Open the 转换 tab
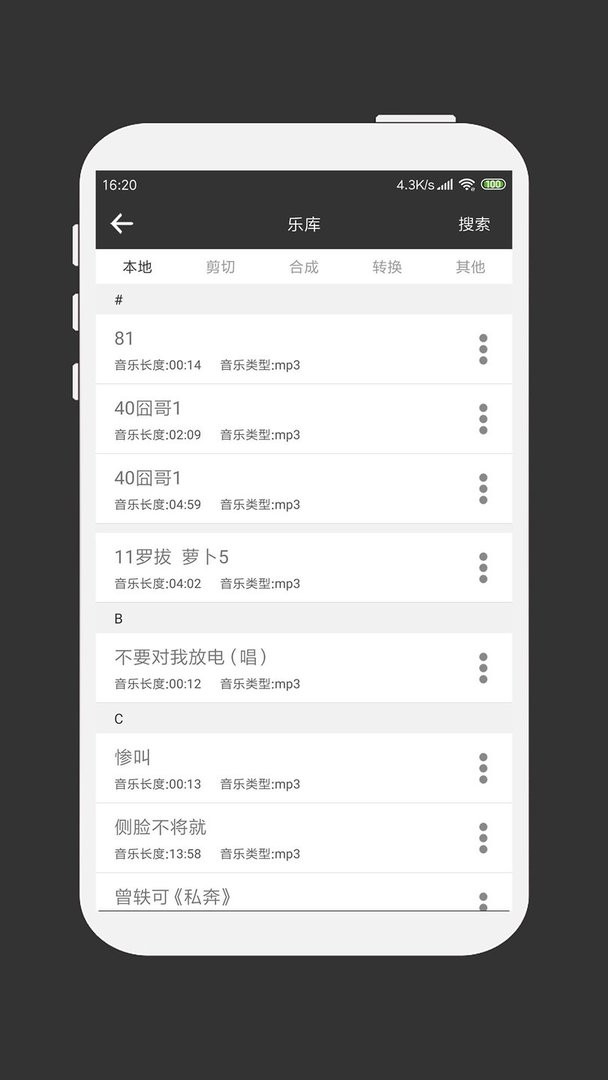 click(387, 267)
